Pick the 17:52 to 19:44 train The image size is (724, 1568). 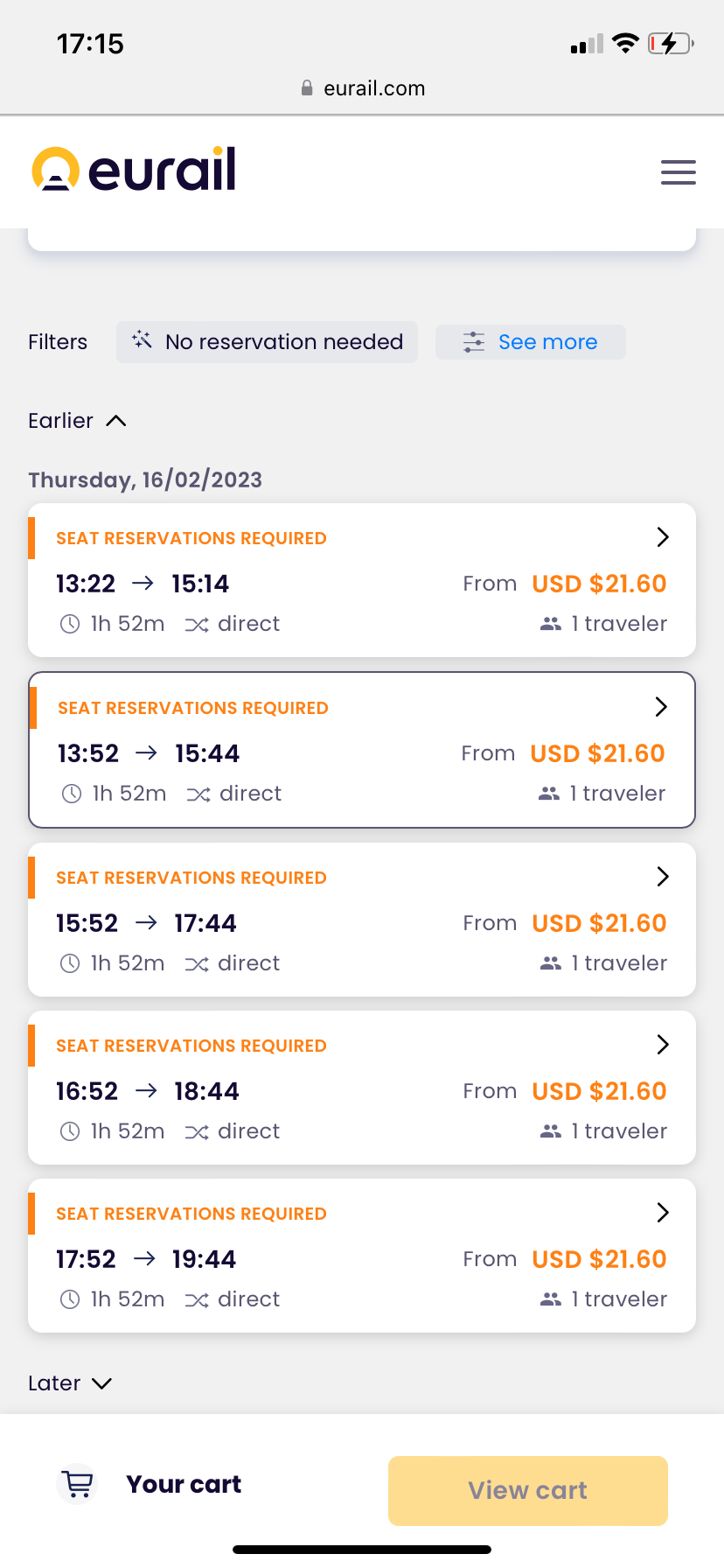pos(362,1256)
